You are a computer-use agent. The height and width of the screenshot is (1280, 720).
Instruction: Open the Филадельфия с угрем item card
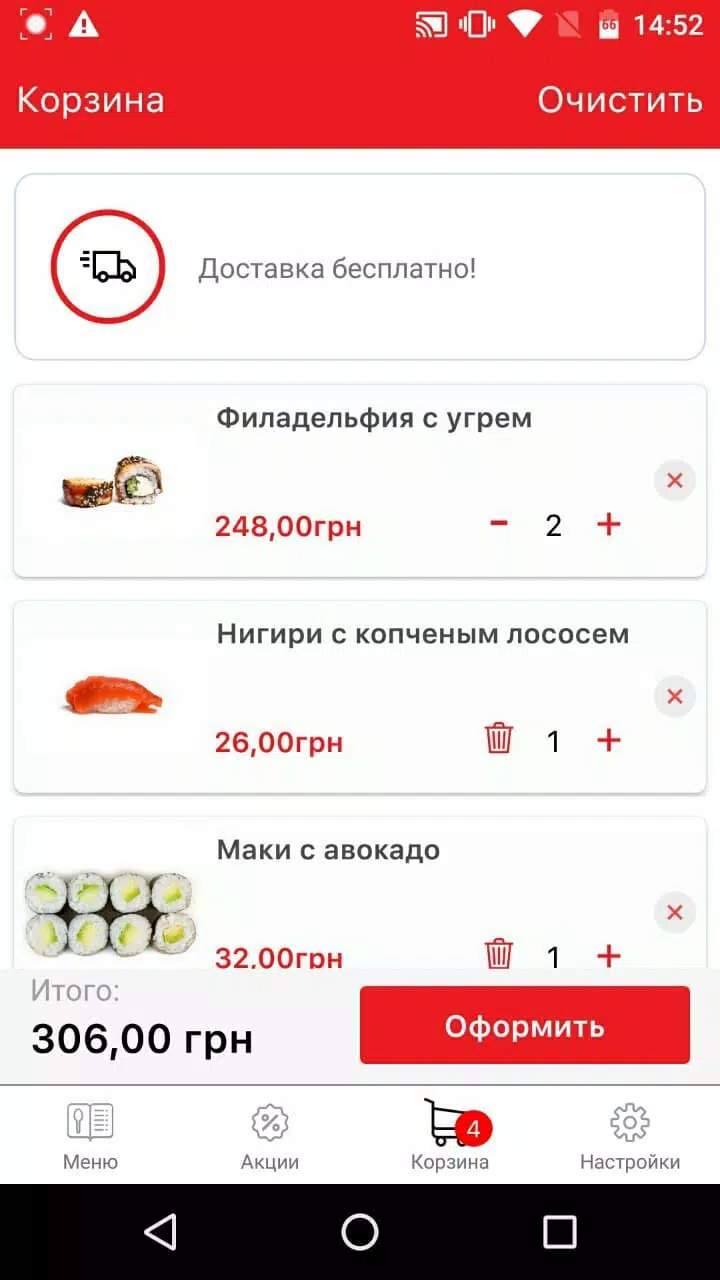360,481
